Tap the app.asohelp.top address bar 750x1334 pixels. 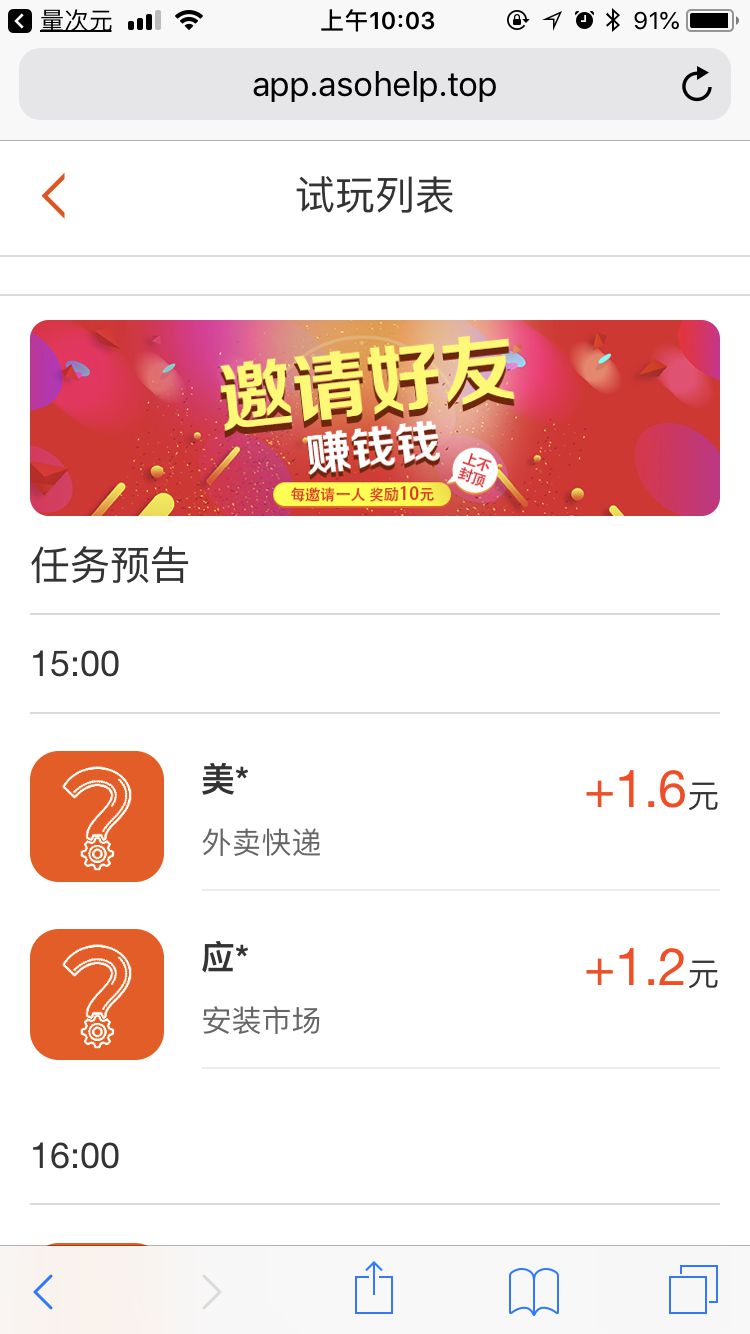374,85
